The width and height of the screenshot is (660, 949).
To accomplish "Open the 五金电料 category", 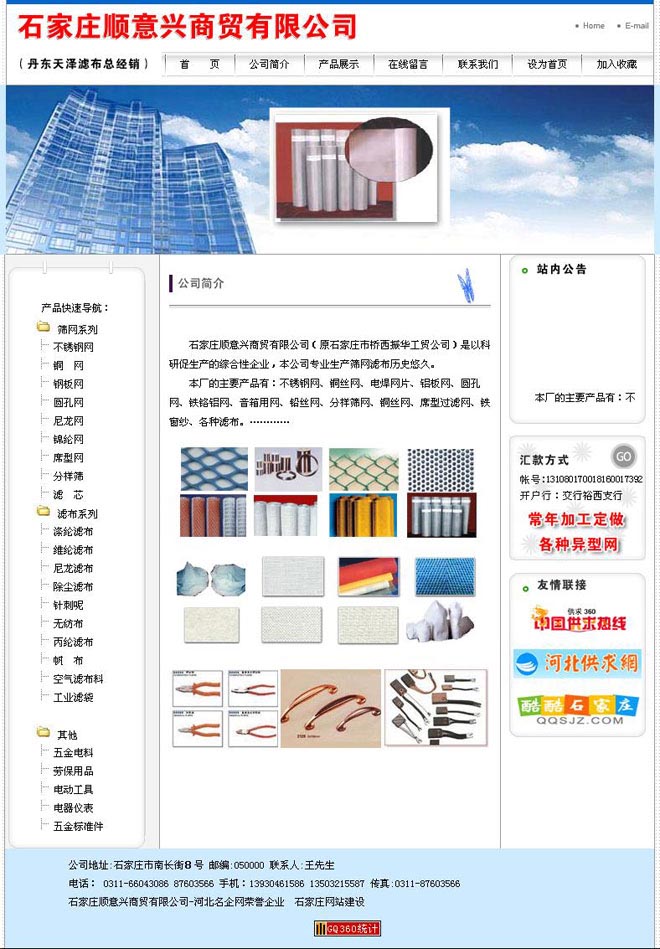I will coord(73,752).
